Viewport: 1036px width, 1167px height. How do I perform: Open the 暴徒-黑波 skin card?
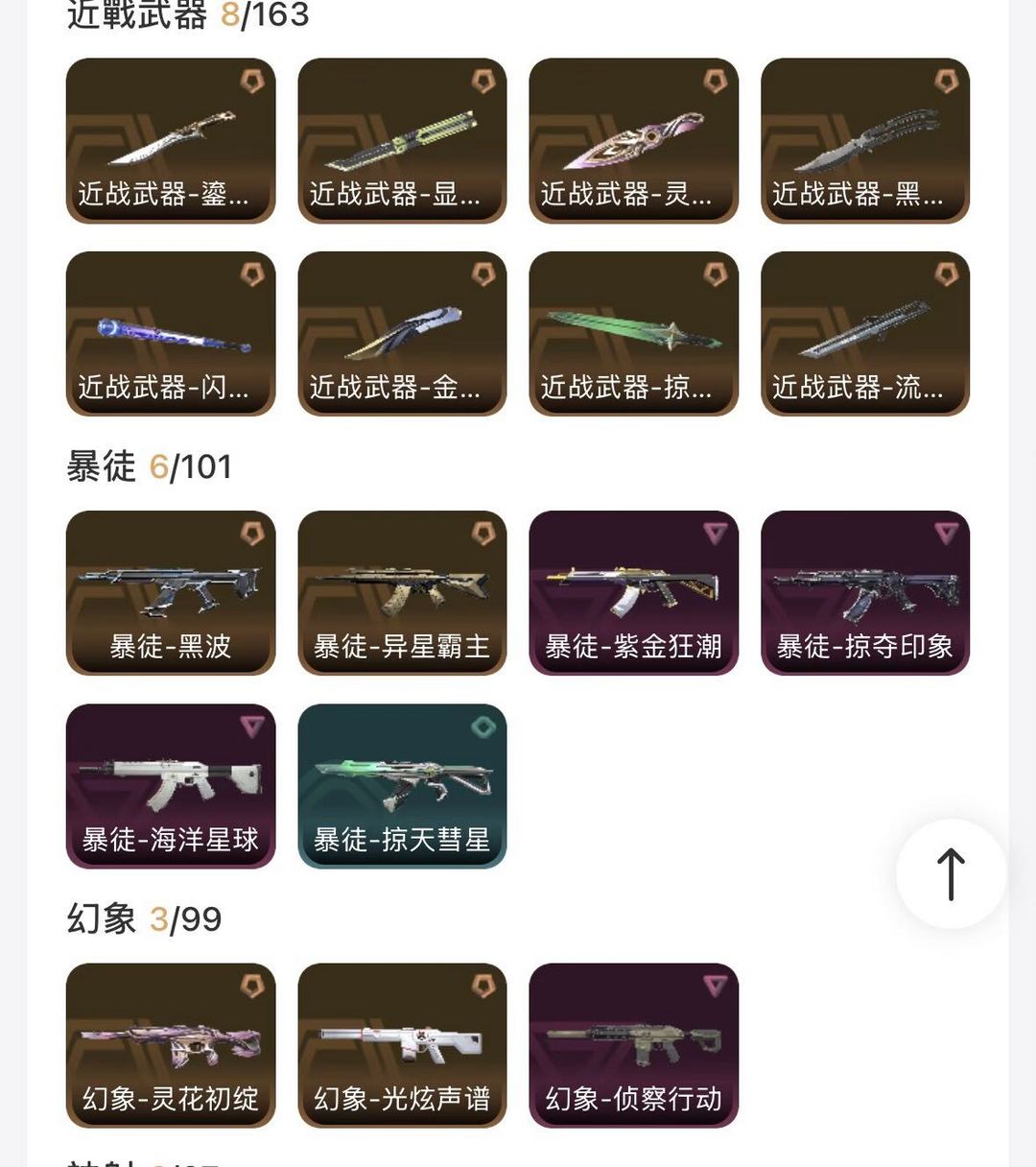click(x=171, y=593)
